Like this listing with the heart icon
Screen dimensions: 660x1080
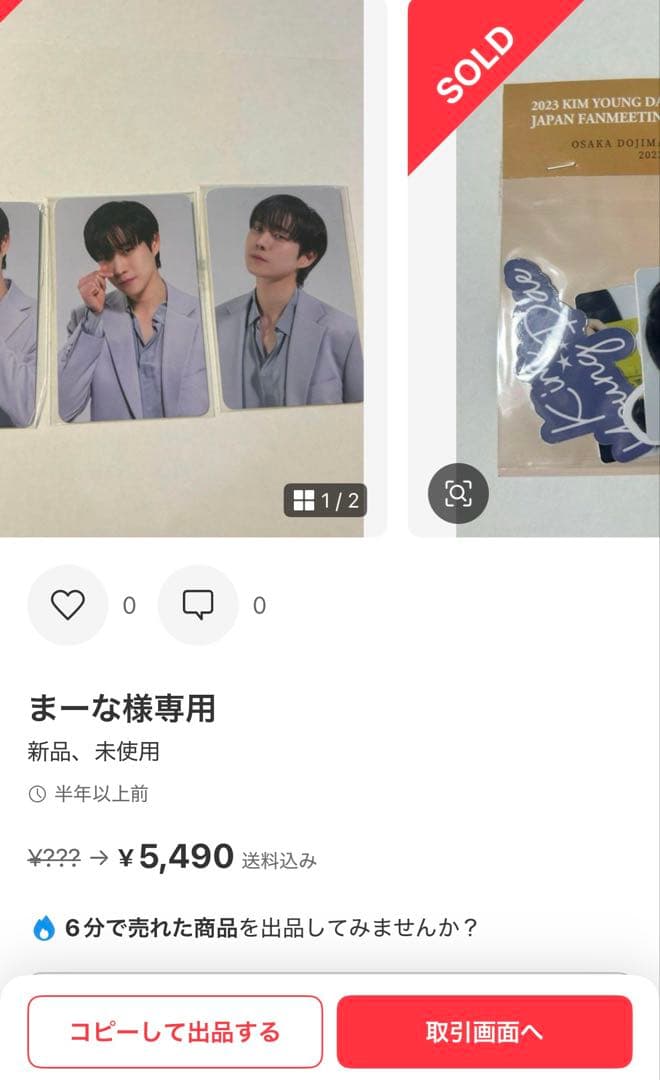(x=68, y=605)
